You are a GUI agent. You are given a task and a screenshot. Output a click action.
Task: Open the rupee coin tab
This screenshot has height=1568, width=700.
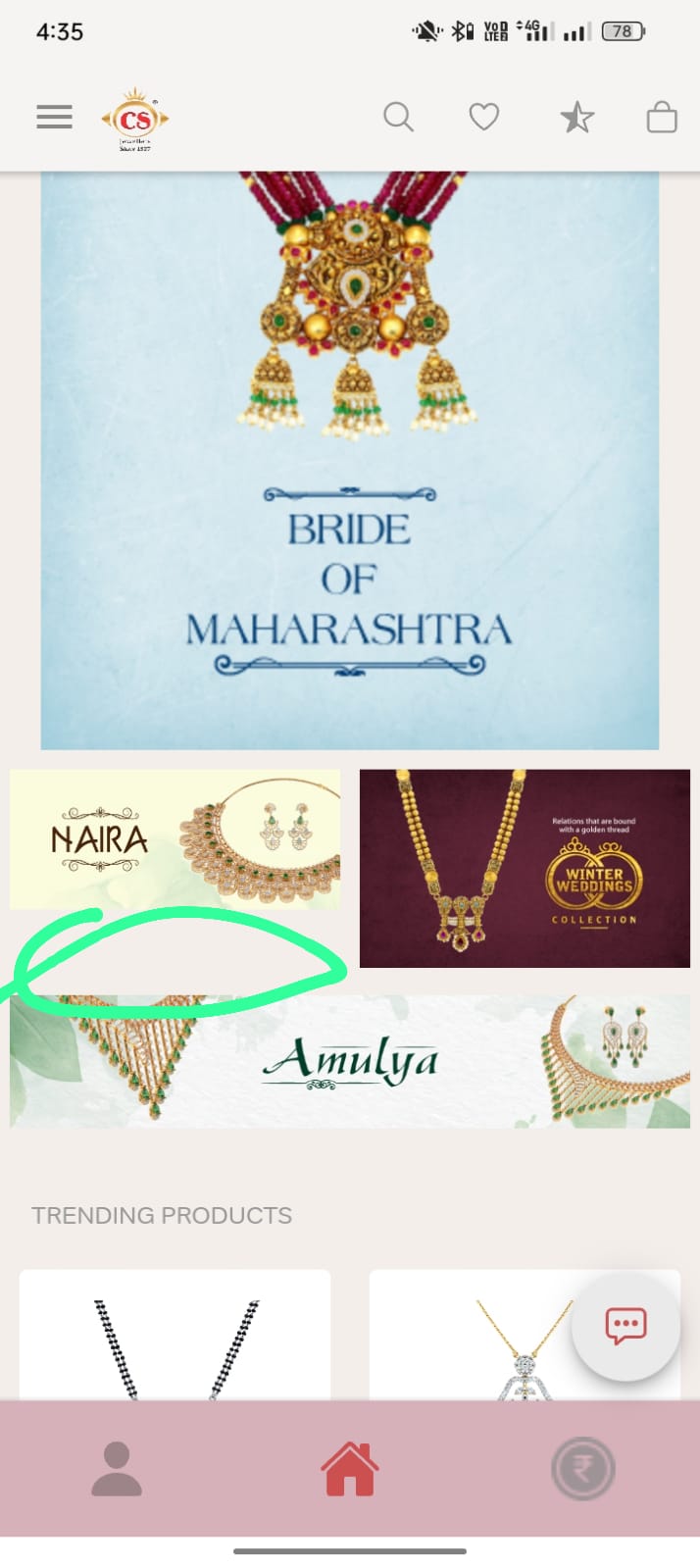(583, 1468)
